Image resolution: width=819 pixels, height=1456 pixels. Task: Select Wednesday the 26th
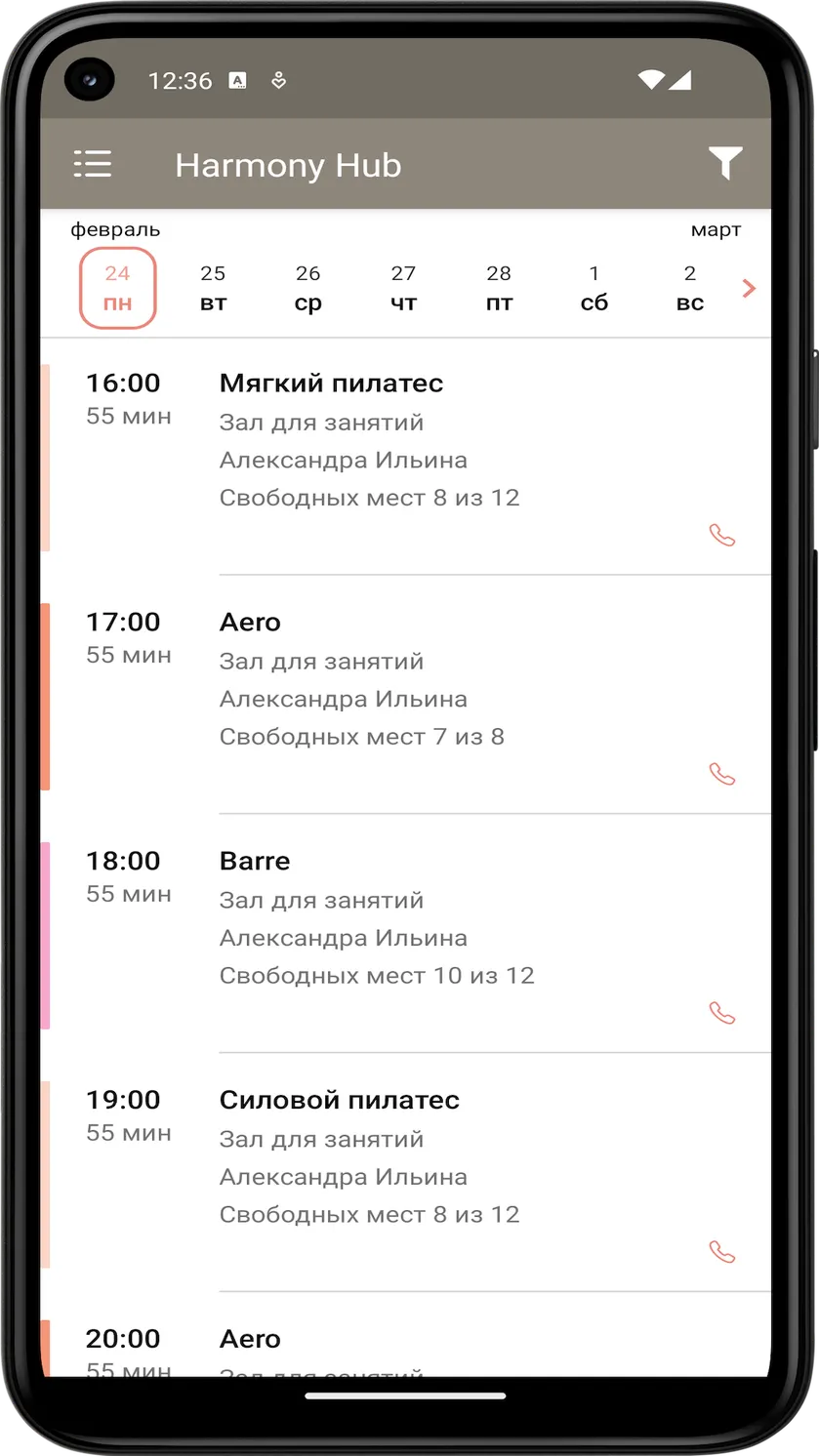pos(307,288)
